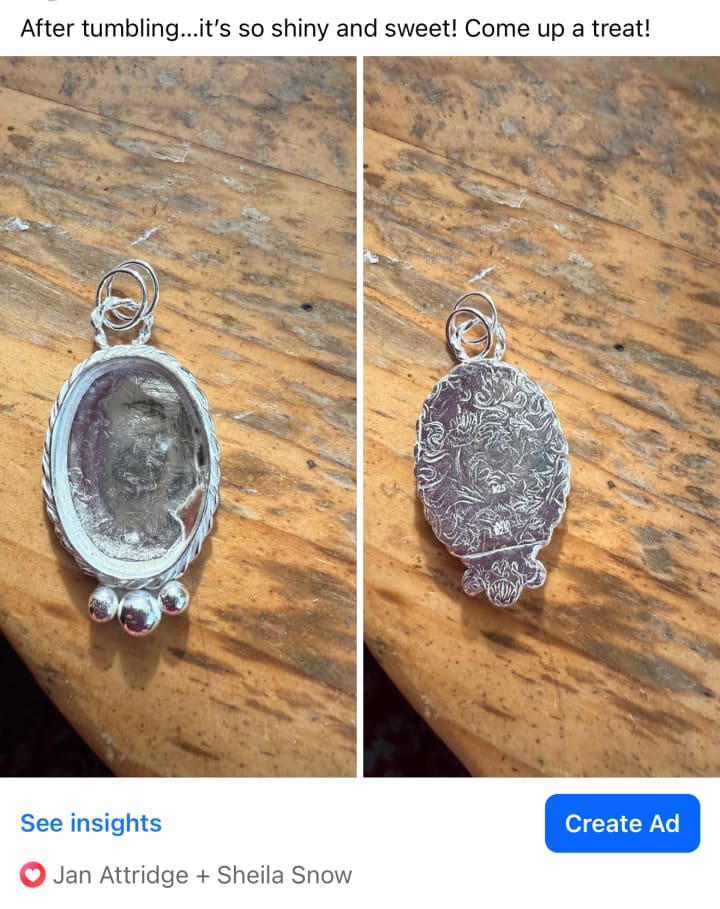View post insights via See insights

point(91,823)
